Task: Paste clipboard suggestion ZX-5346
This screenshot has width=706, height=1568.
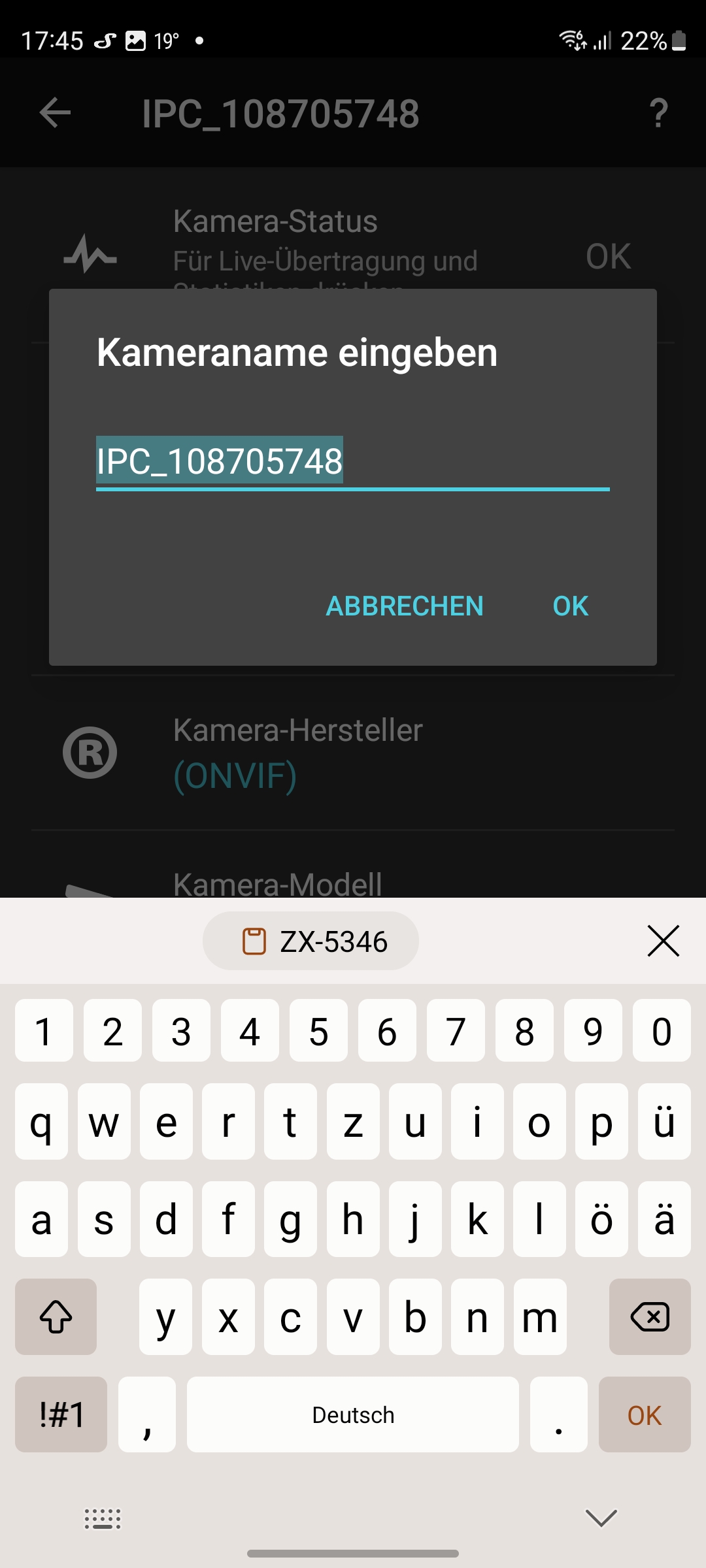Action: pos(311,941)
